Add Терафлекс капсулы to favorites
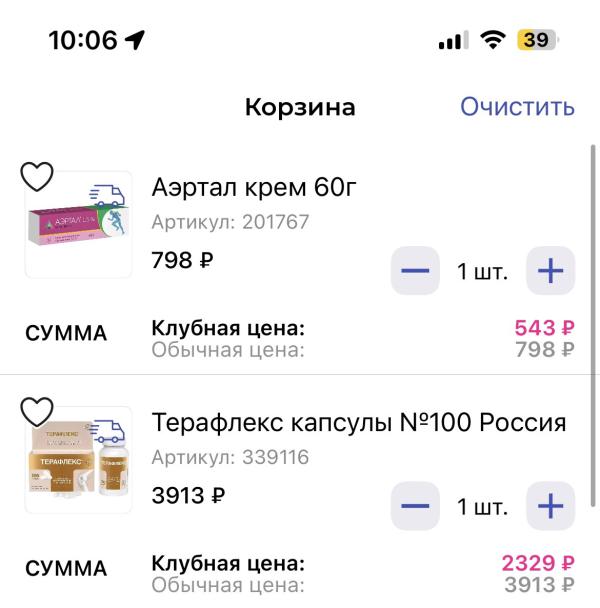Screen dimensions: 600x608 pos(37,411)
